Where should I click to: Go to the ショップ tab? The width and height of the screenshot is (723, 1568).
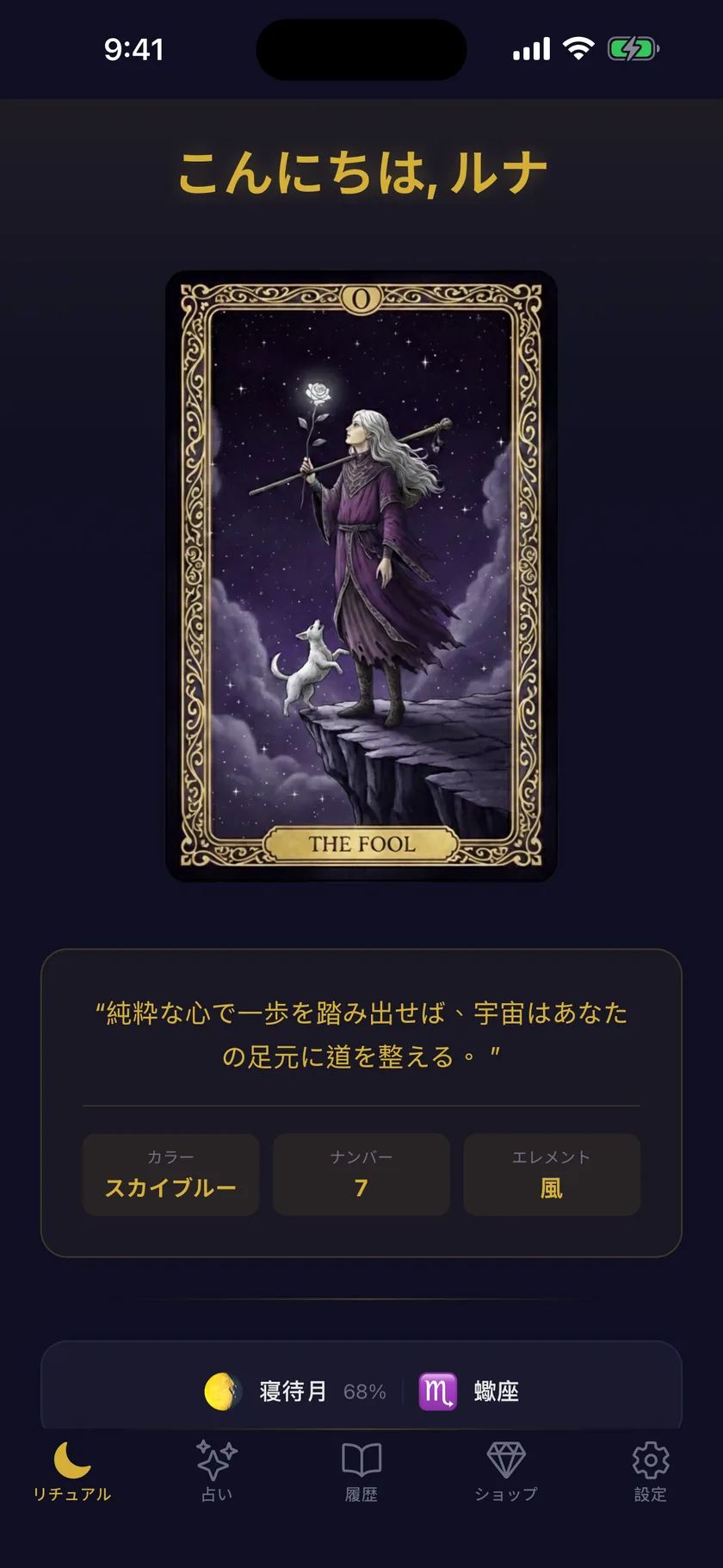506,1472
